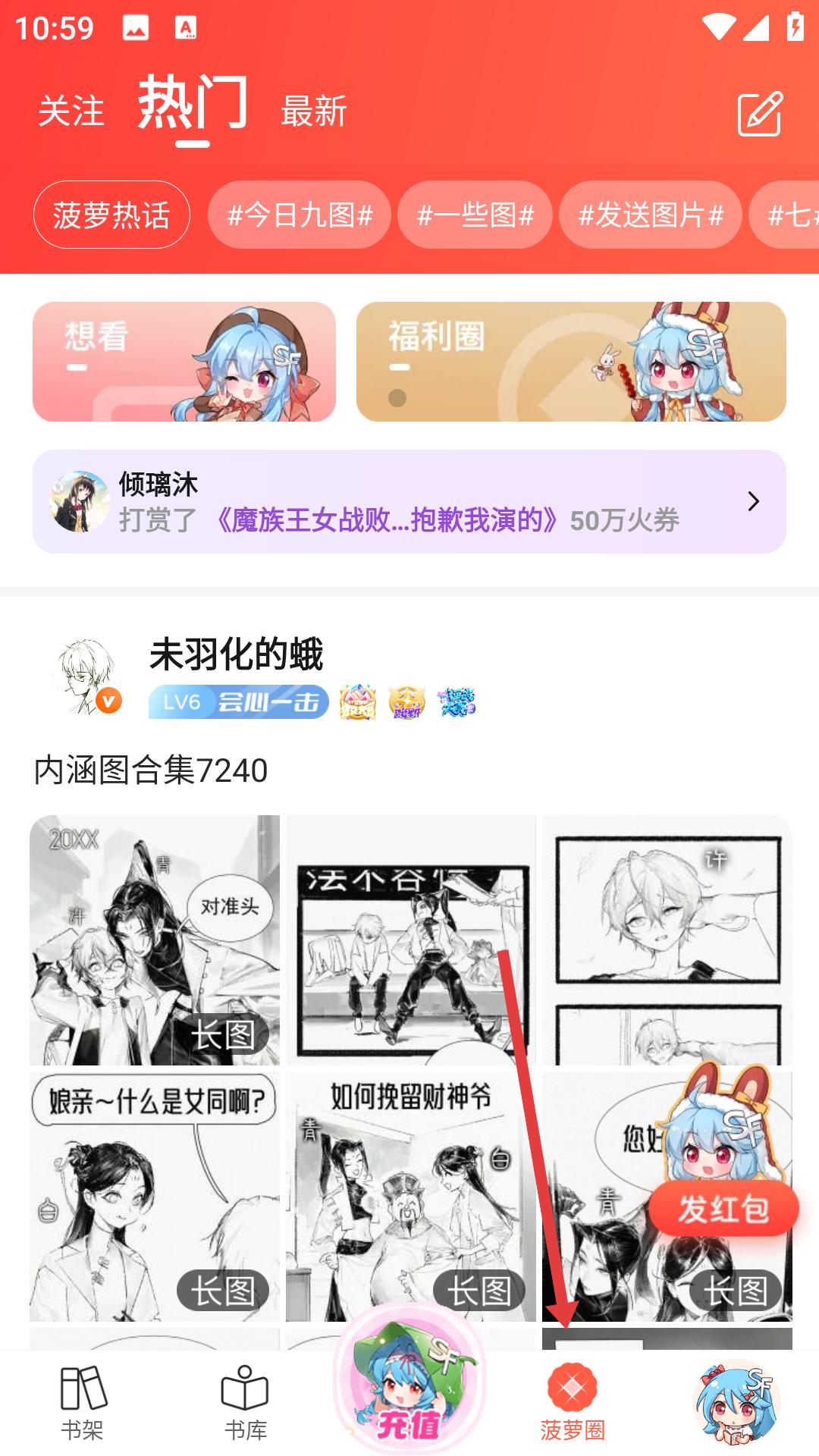
Task: Compose a new post with the pencil icon
Action: (x=760, y=114)
